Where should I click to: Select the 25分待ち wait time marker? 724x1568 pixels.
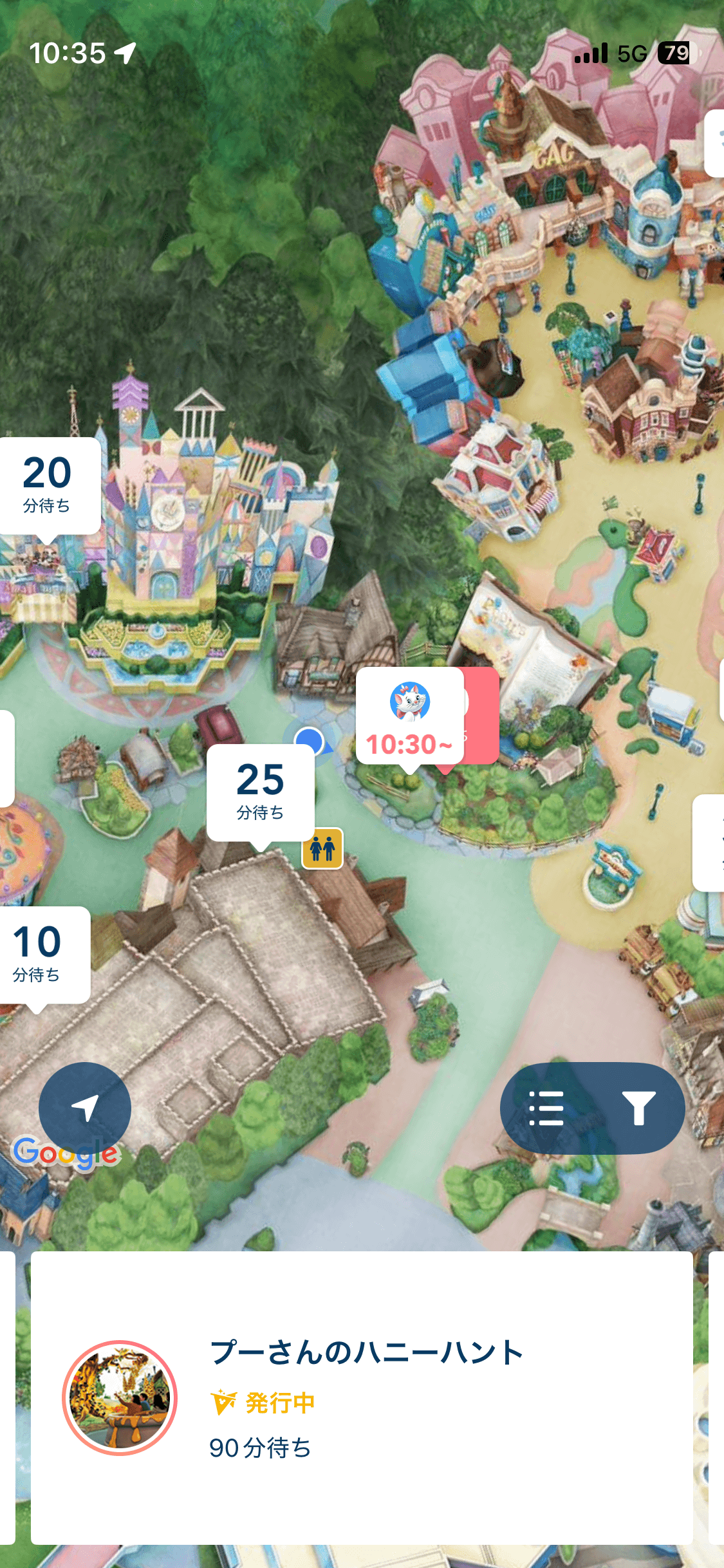260,792
